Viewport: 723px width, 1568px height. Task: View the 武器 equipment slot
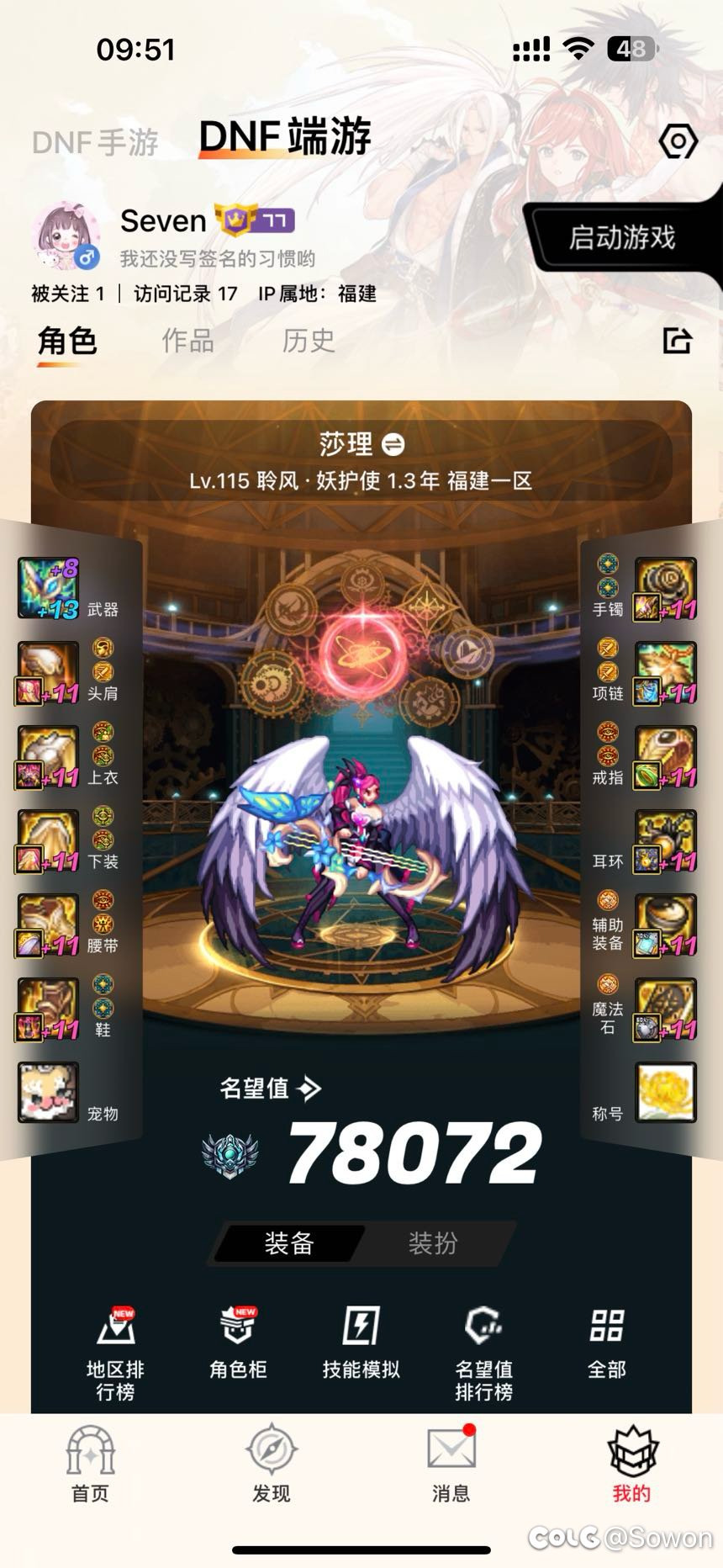[x=49, y=588]
